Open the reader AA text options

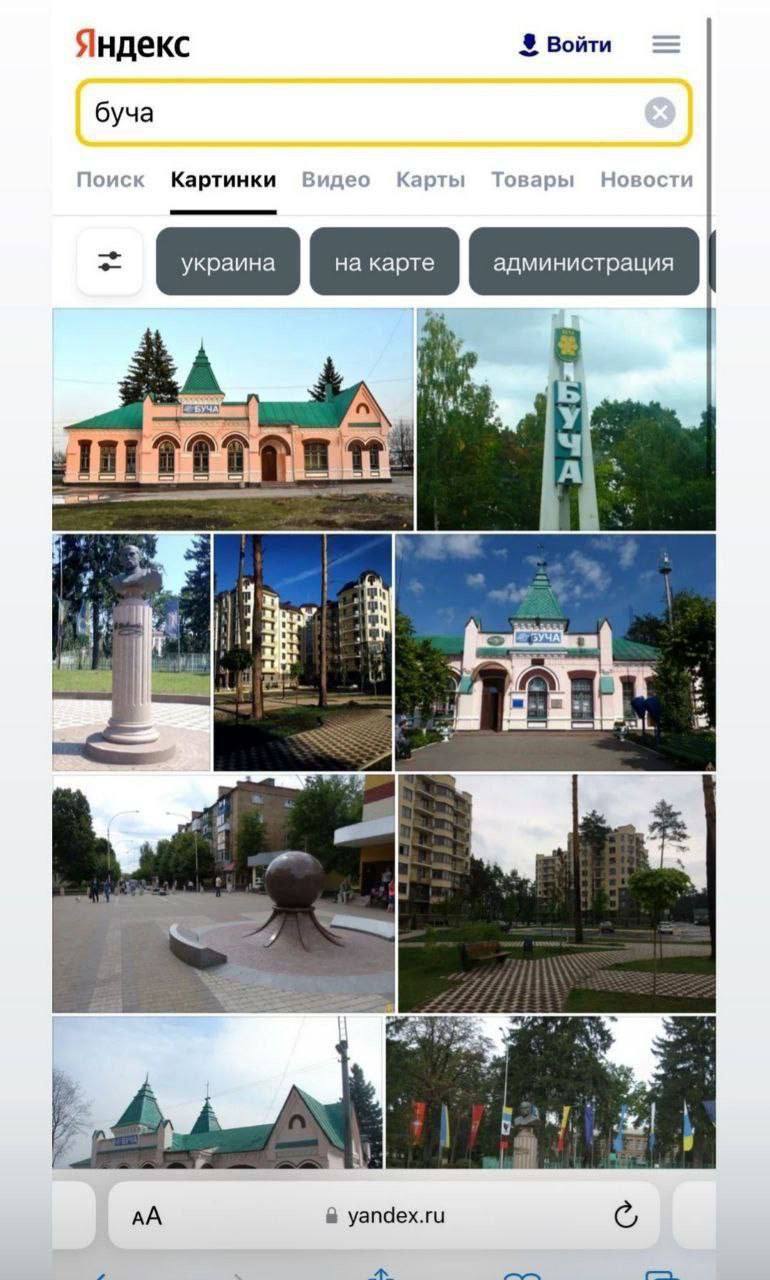point(147,1216)
